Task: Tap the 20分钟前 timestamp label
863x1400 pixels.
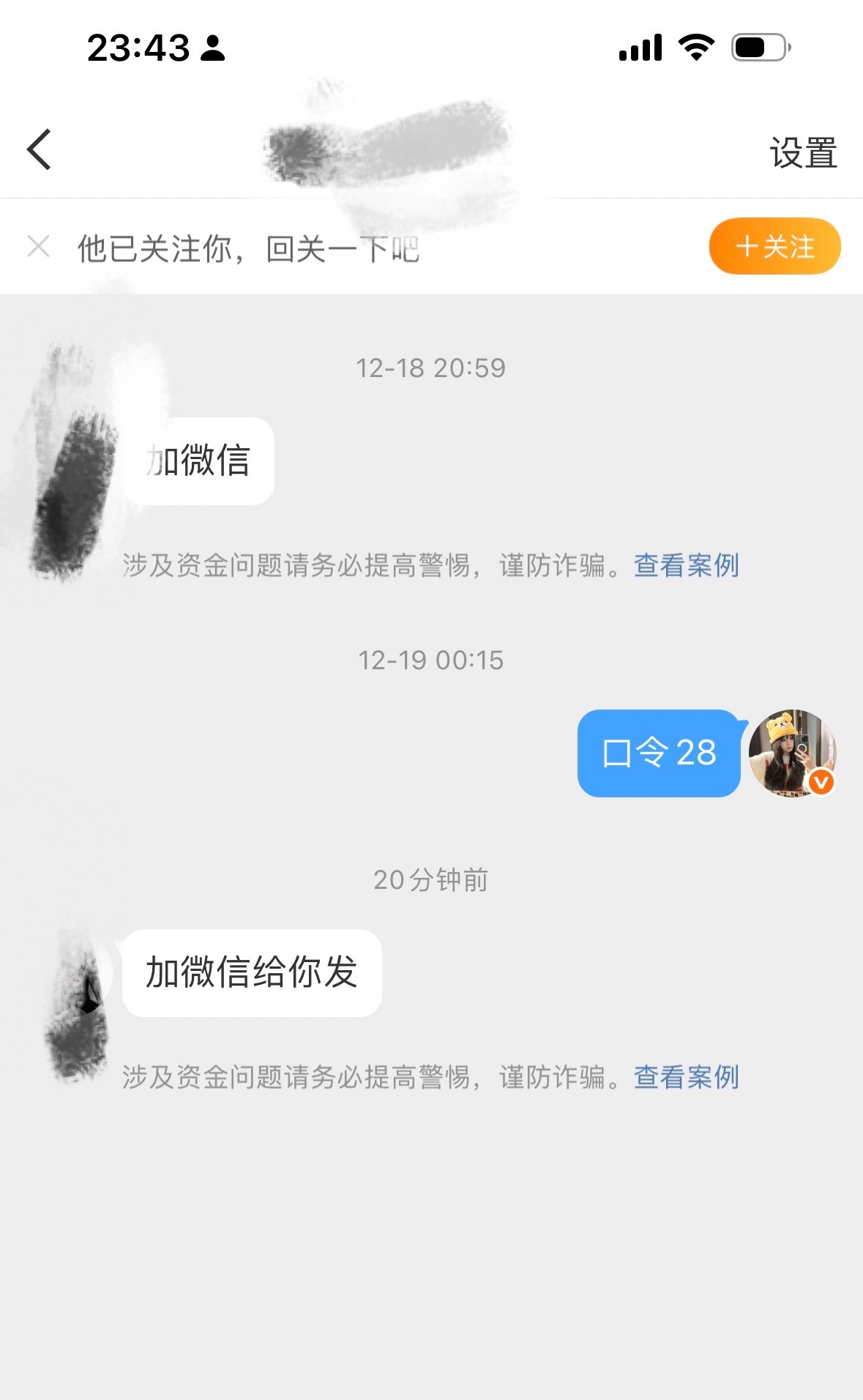Action: tap(431, 881)
